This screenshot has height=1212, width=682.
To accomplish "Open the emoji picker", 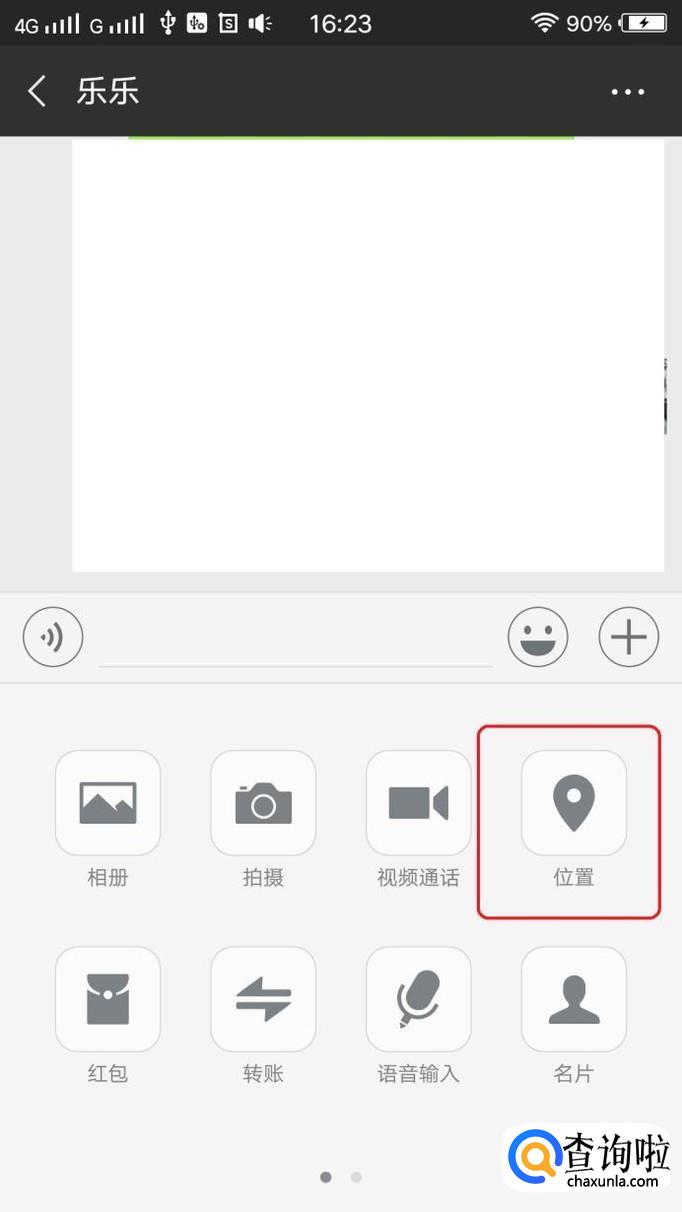I will pyautogui.click(x=538, y=636).
